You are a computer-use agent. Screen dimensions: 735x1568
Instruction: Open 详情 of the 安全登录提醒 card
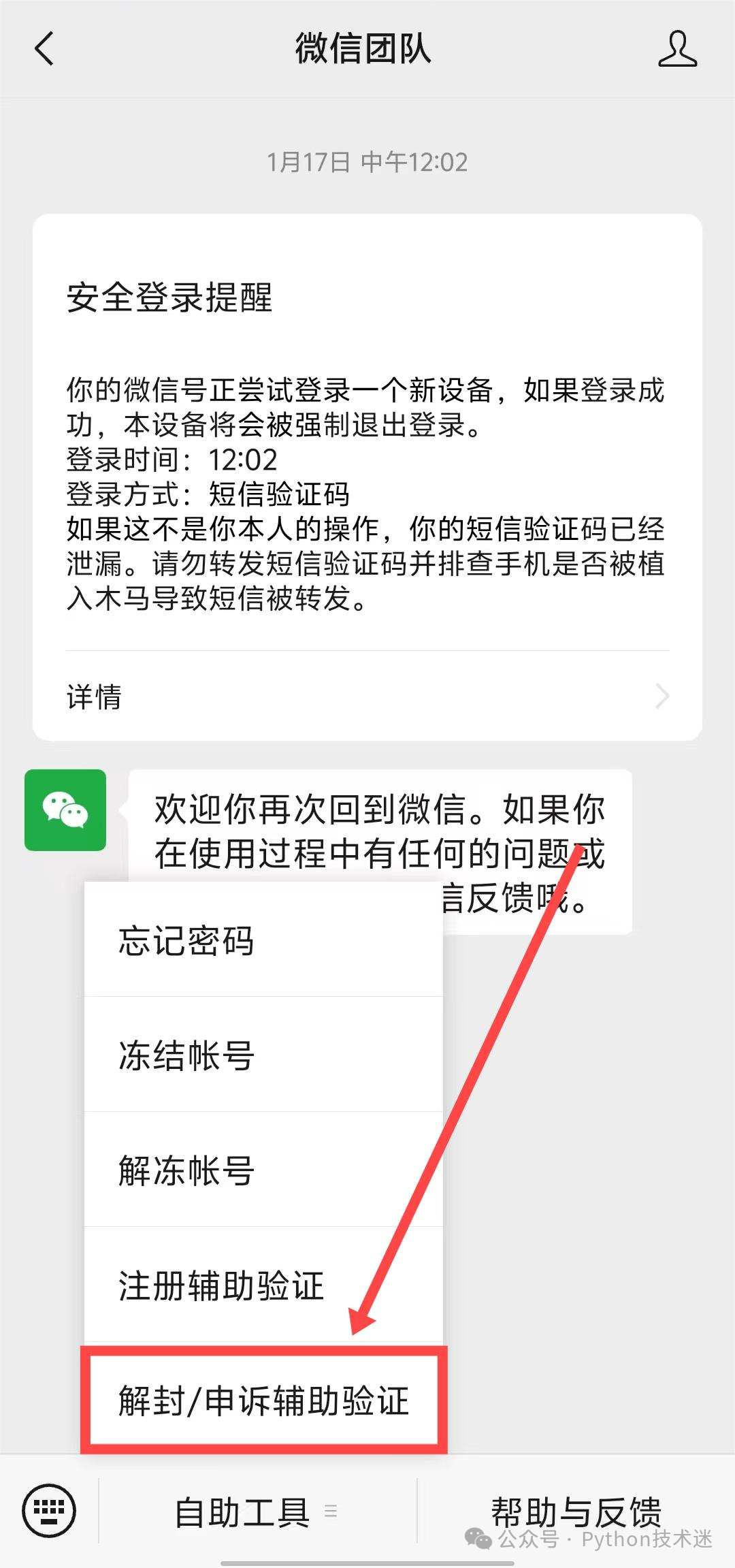(367, 697)
